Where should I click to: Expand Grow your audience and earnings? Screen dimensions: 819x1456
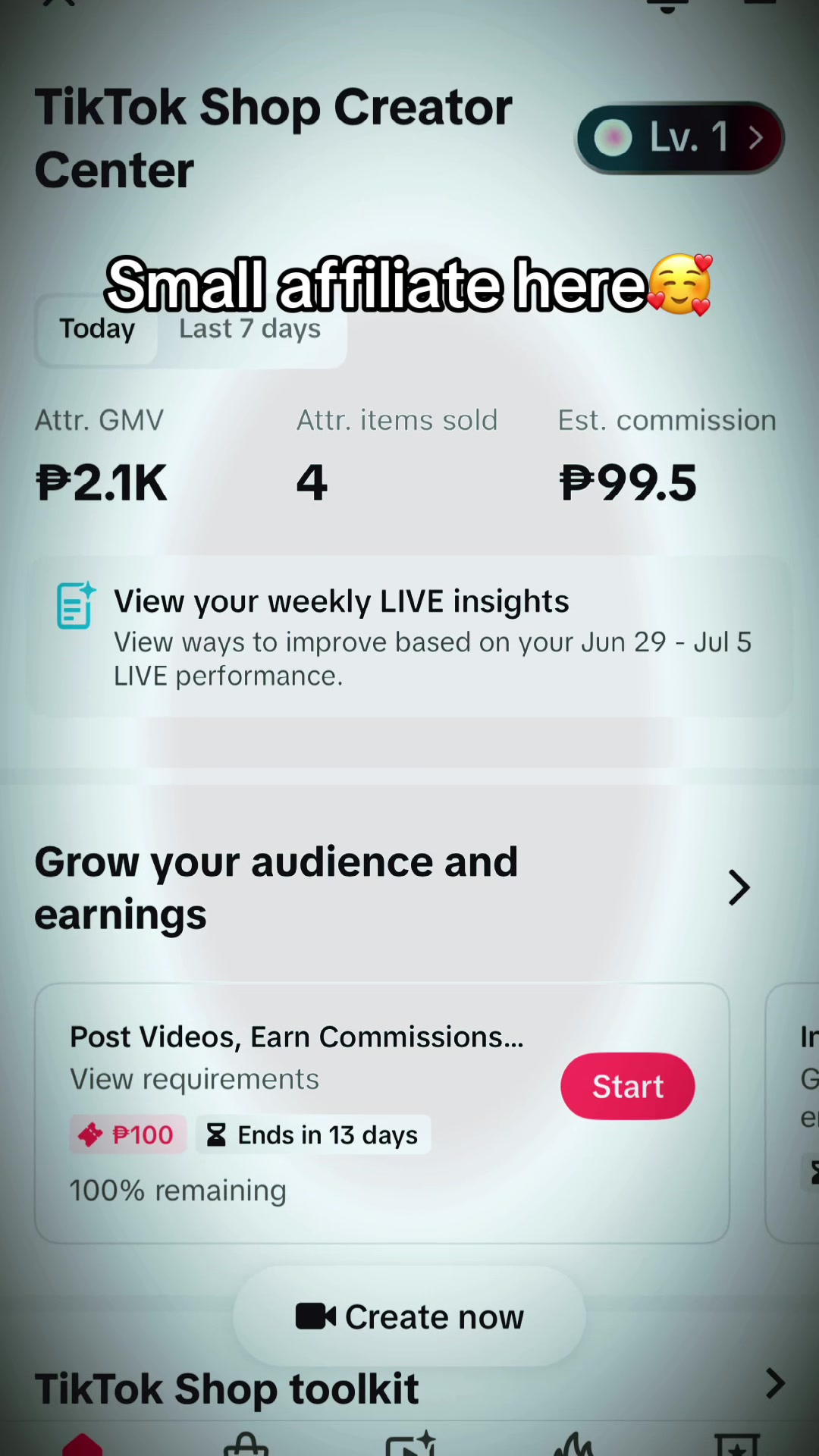tap(739, 888)
